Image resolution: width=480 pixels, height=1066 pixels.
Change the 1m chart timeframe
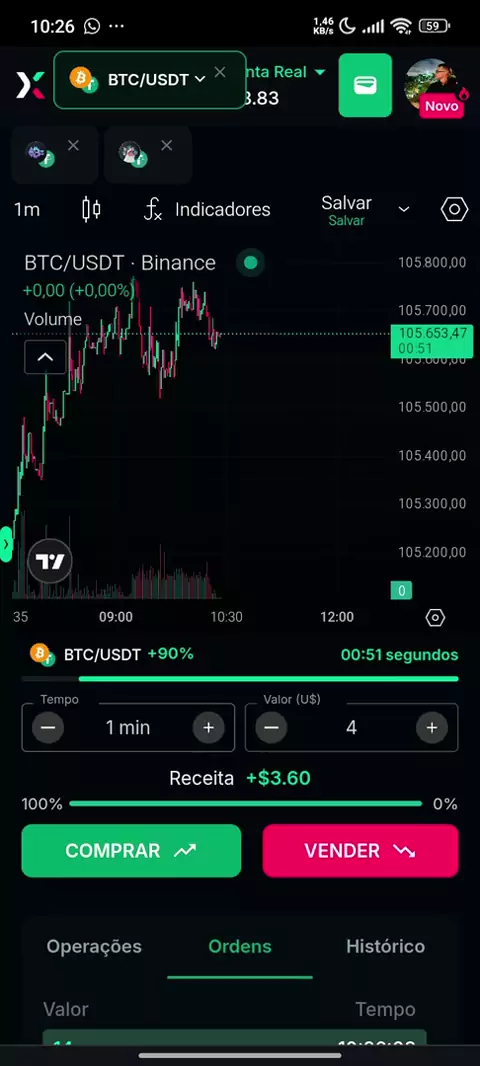click(27, 209)
